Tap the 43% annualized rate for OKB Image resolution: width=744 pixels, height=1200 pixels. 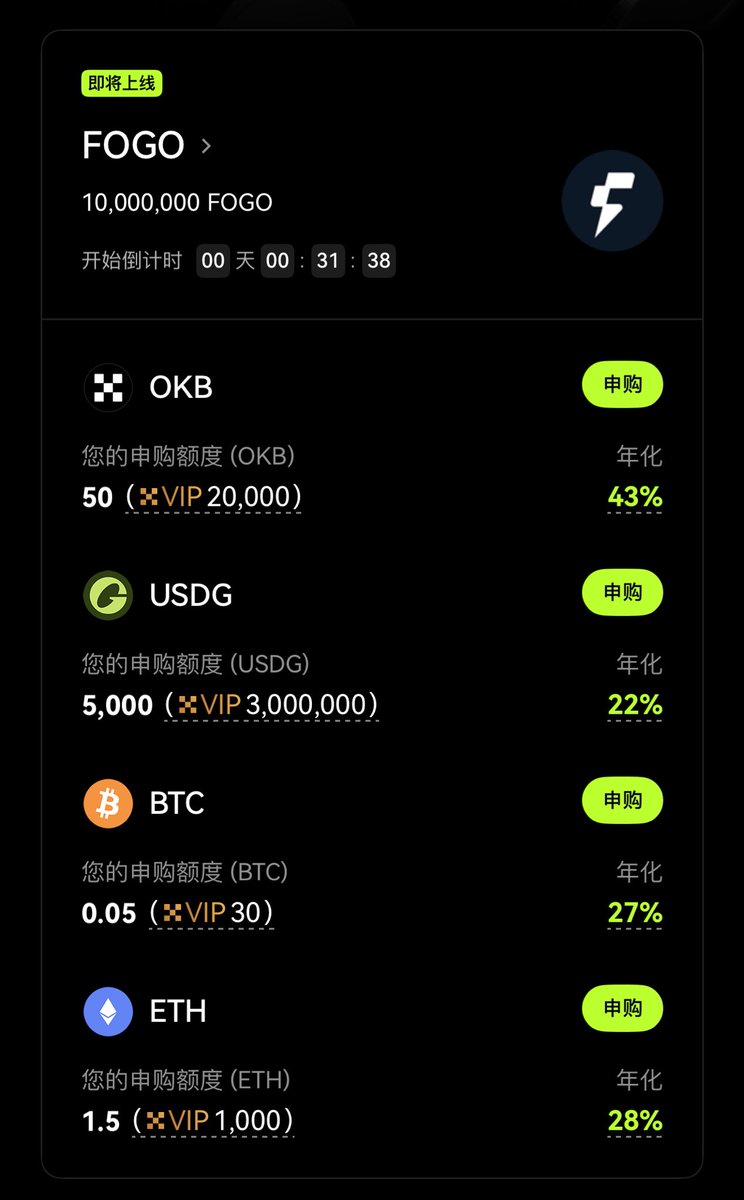pos(635,497)
